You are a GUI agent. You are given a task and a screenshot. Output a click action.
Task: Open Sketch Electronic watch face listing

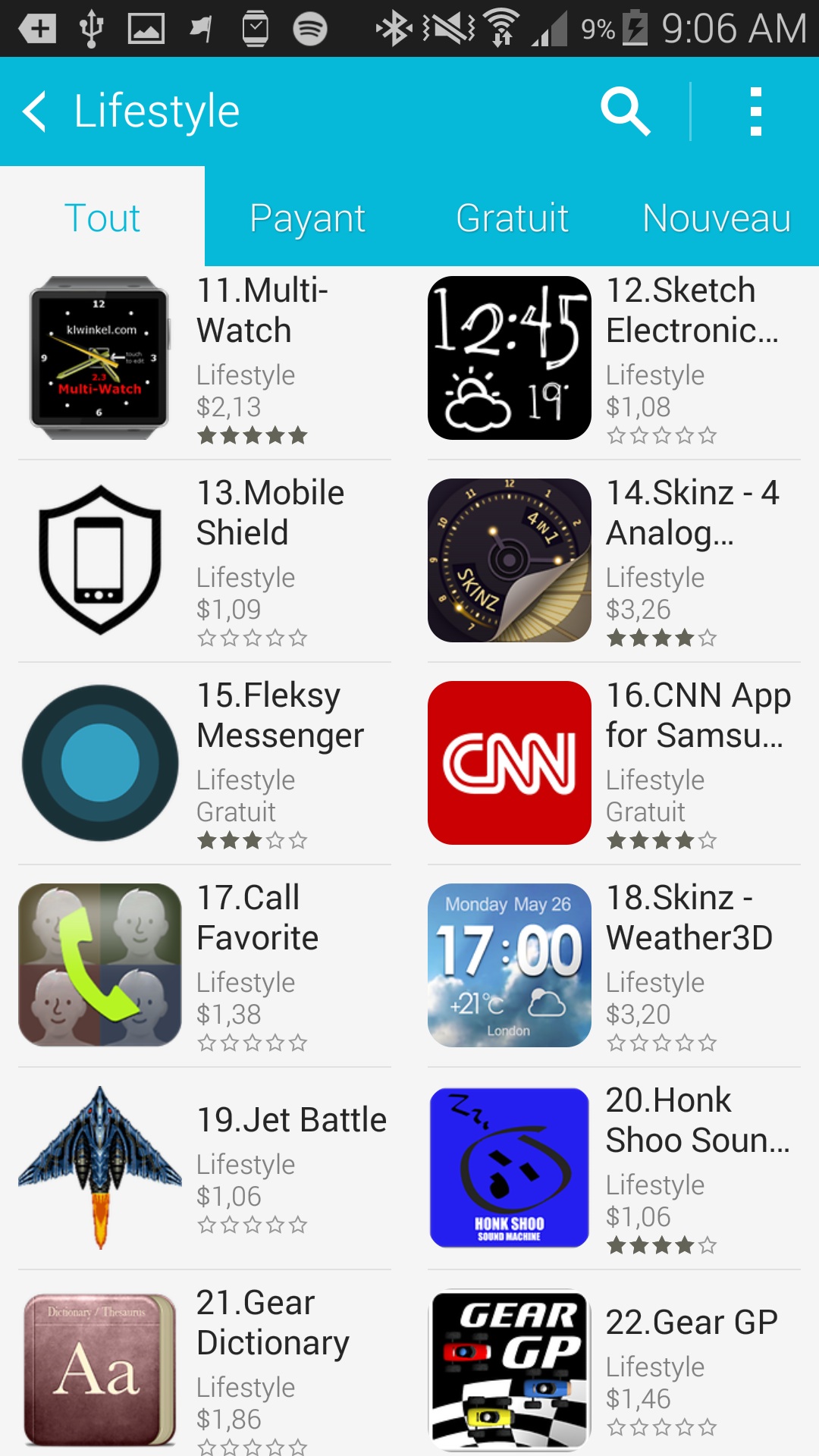click(614, 359)
